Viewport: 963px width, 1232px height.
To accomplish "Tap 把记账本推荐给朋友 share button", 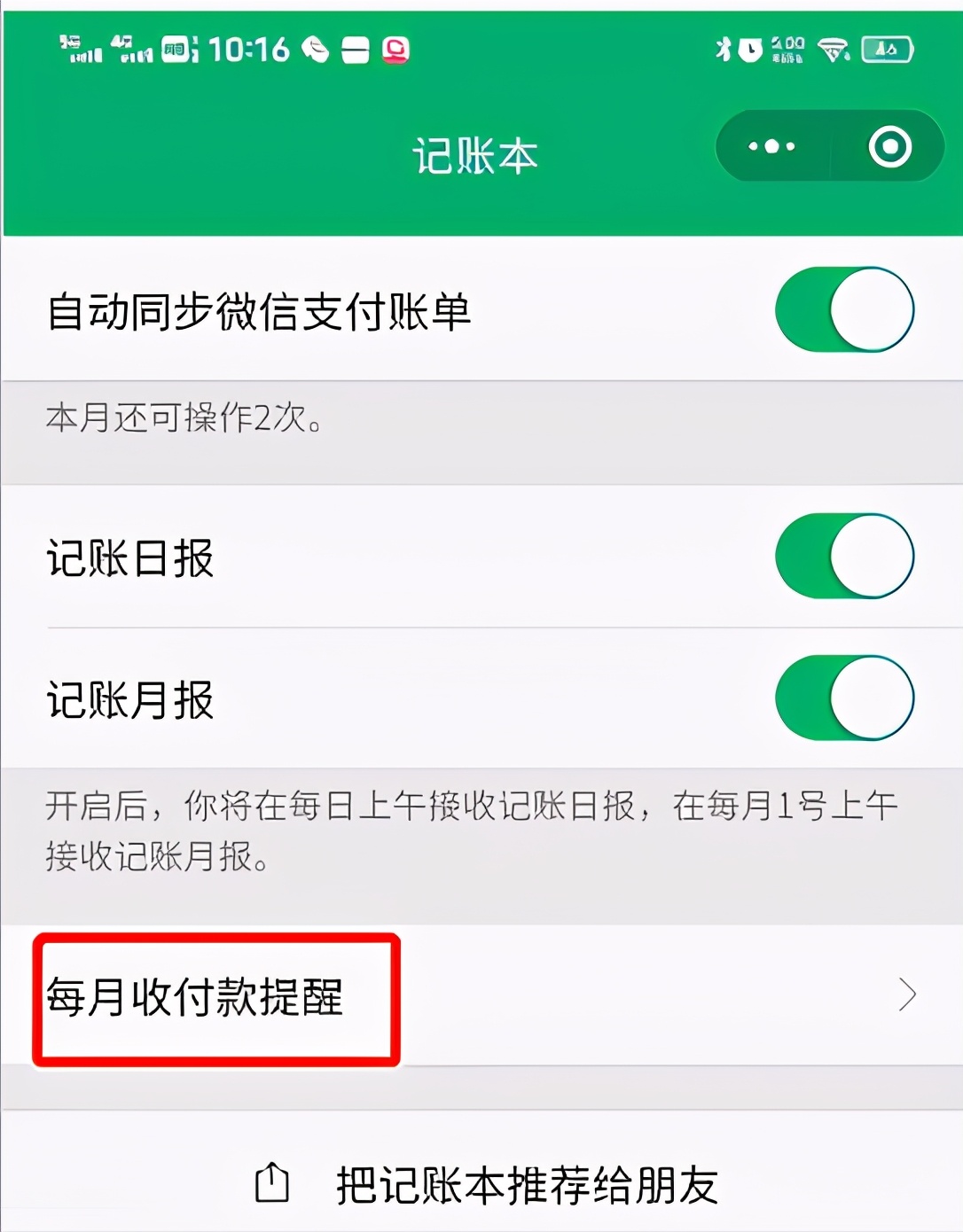I will click(x=486, y=1184).
